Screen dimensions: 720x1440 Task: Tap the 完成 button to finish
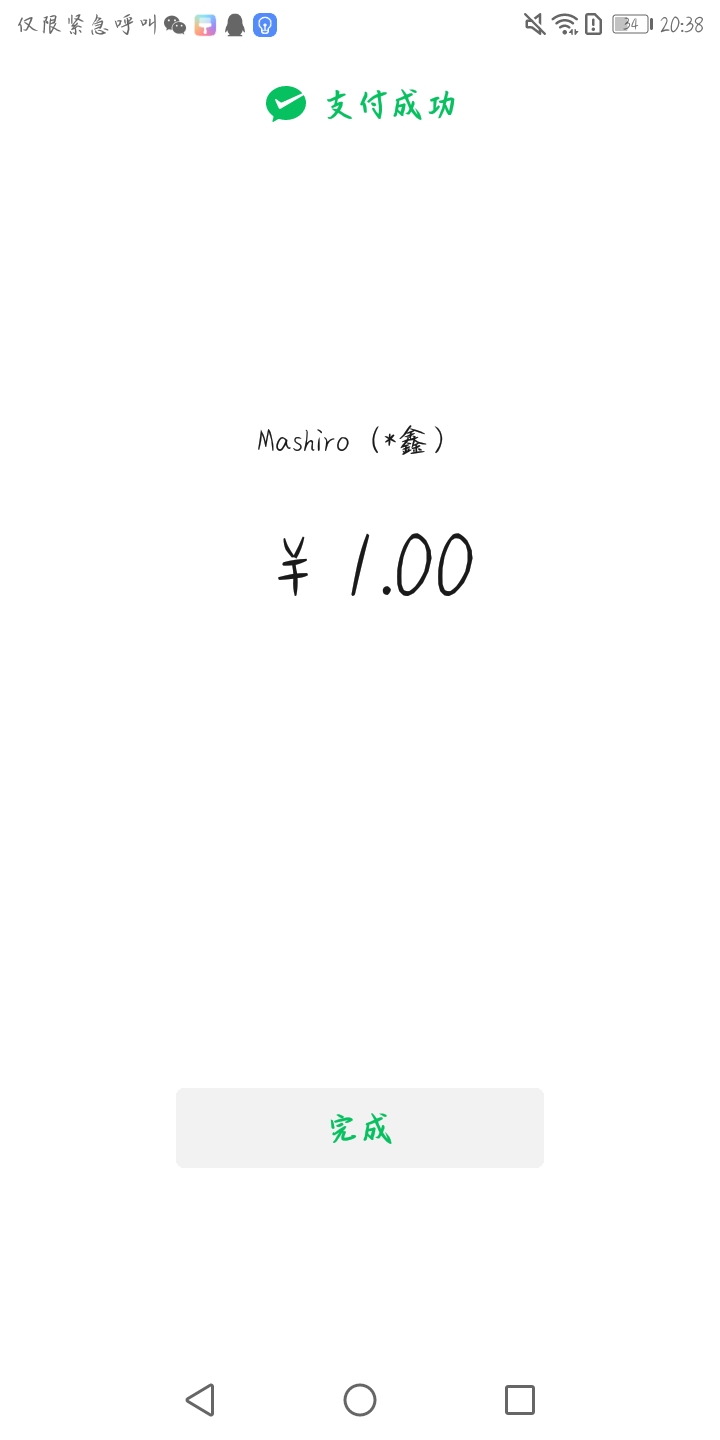(360, 1128)
